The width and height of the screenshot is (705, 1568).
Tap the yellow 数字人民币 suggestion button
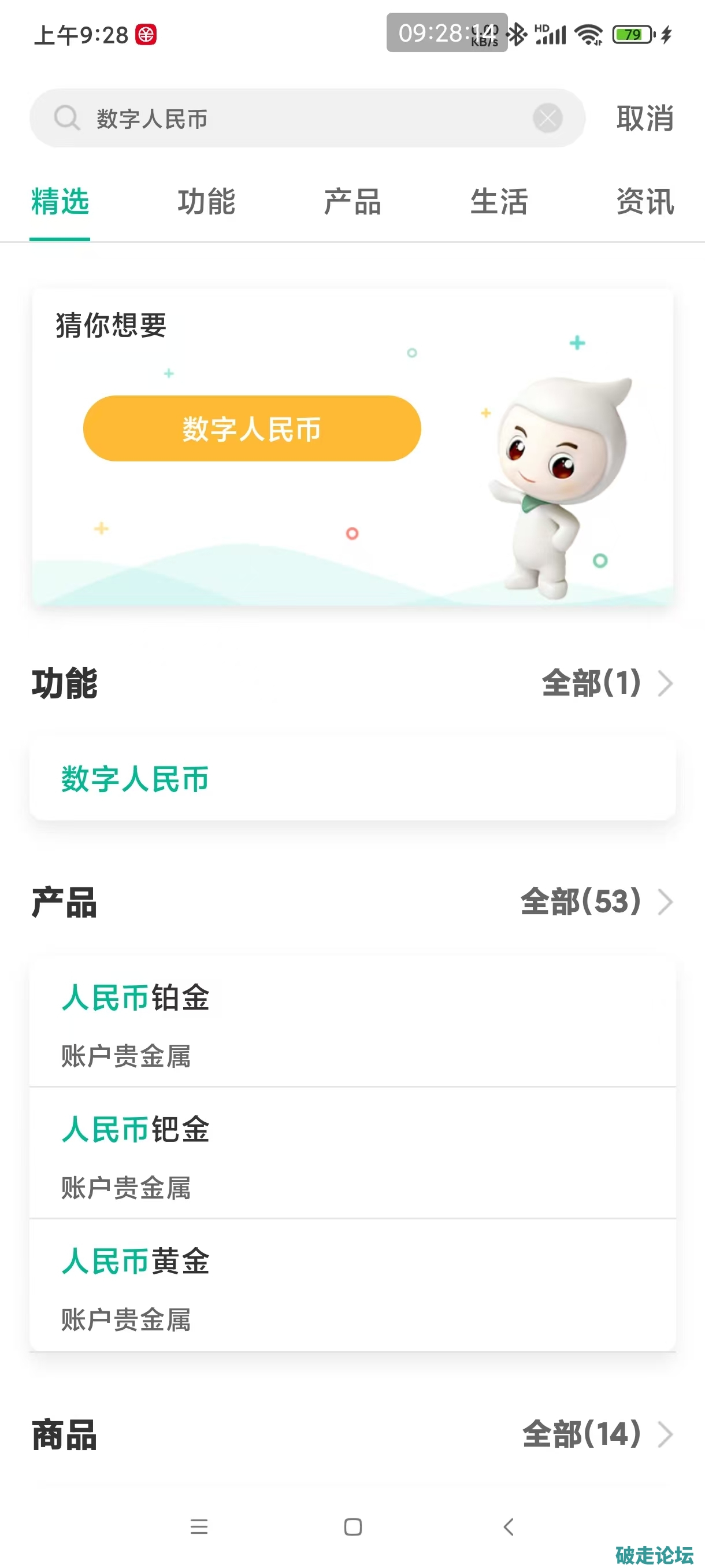(252, 428)
